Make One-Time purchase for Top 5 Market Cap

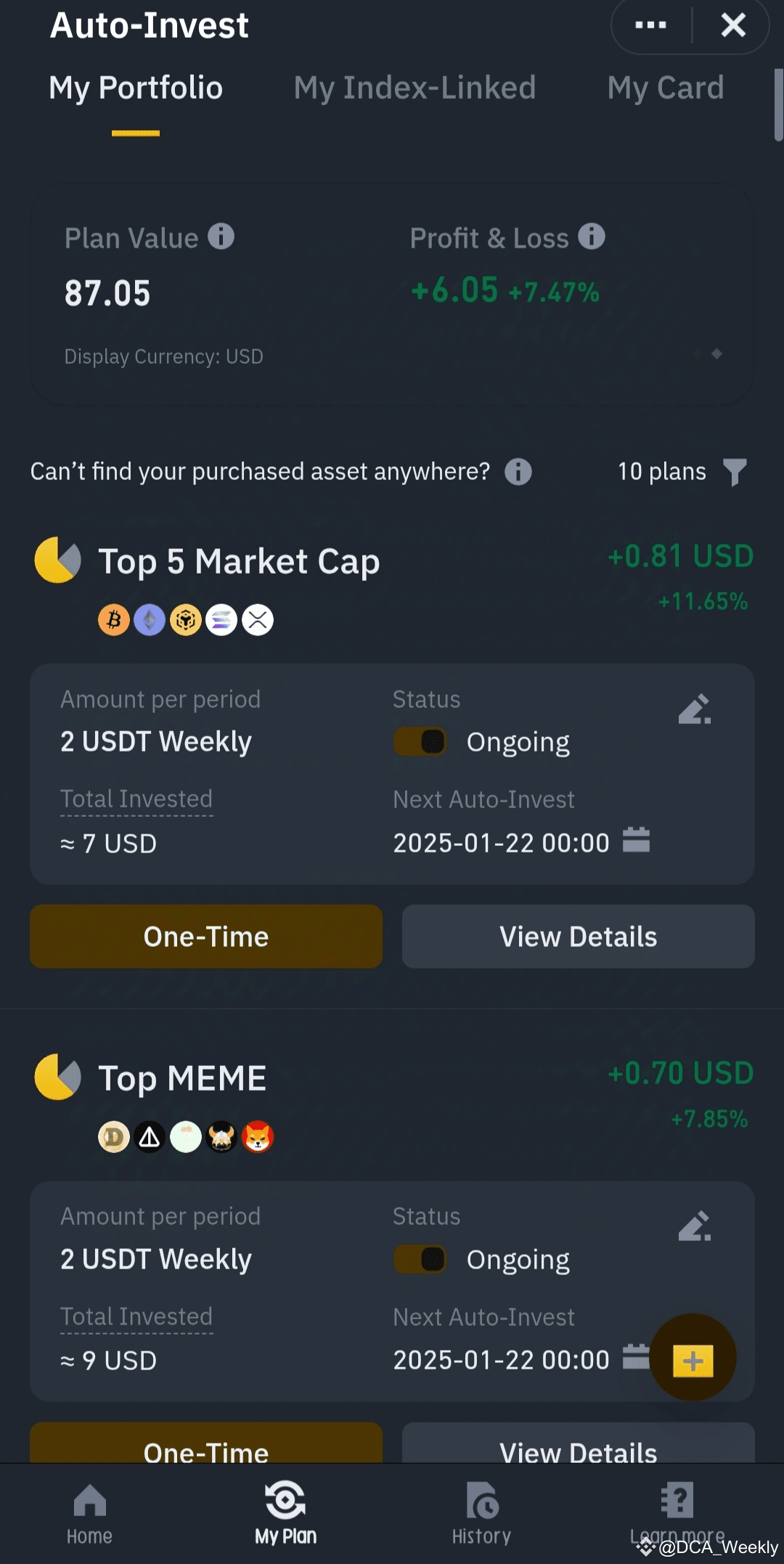point(206,937)
